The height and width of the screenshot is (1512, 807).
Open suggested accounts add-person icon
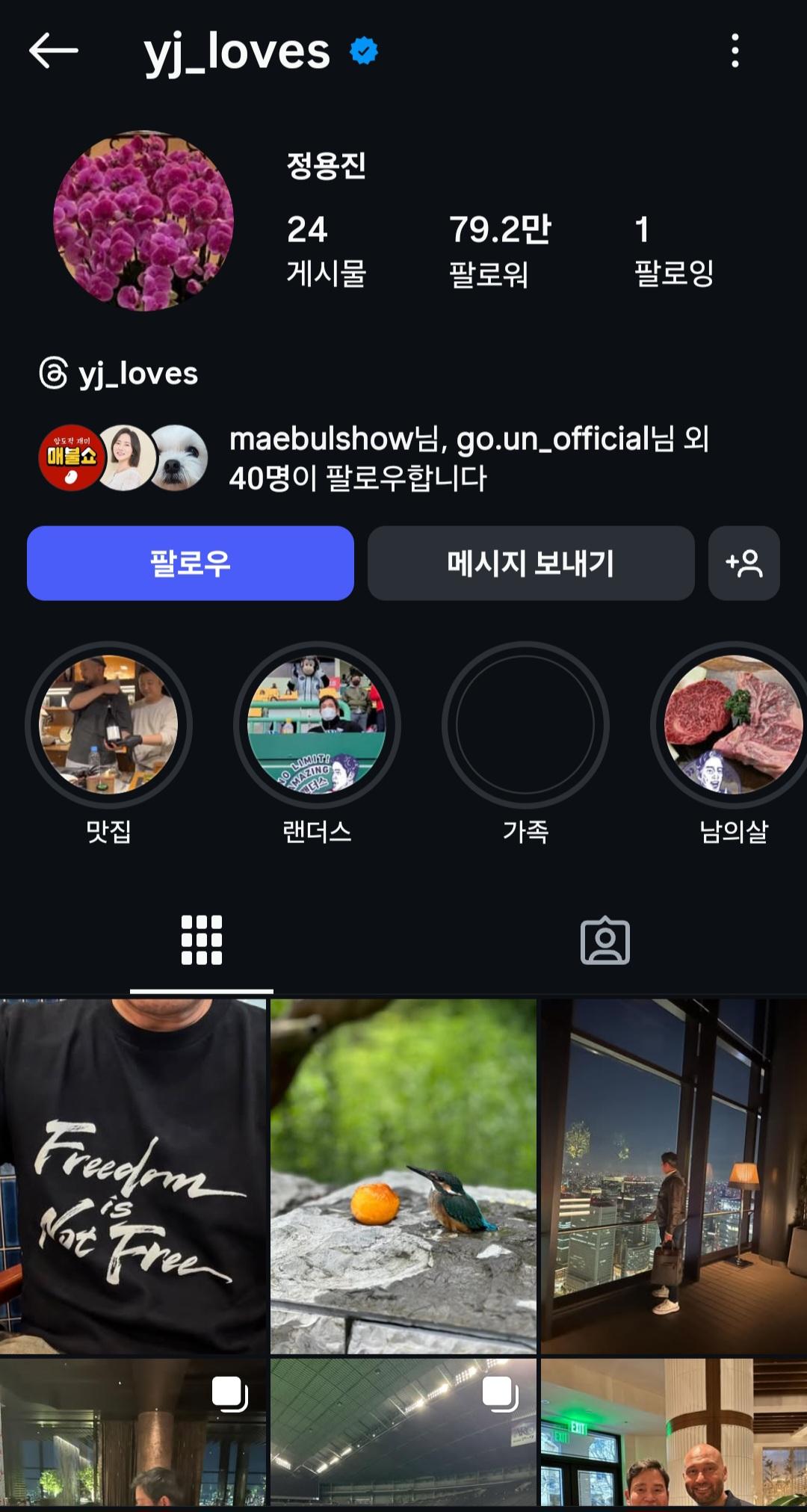[743, 563]
